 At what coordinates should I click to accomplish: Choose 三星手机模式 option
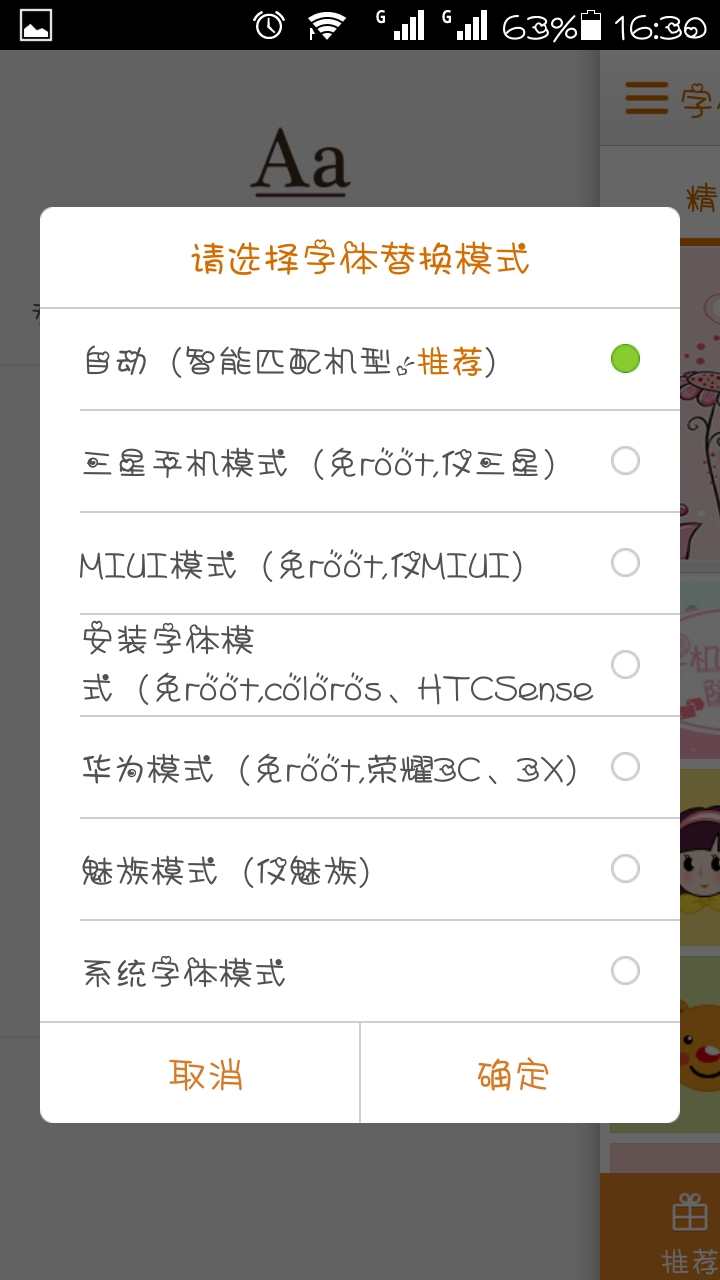click(360, 461)
